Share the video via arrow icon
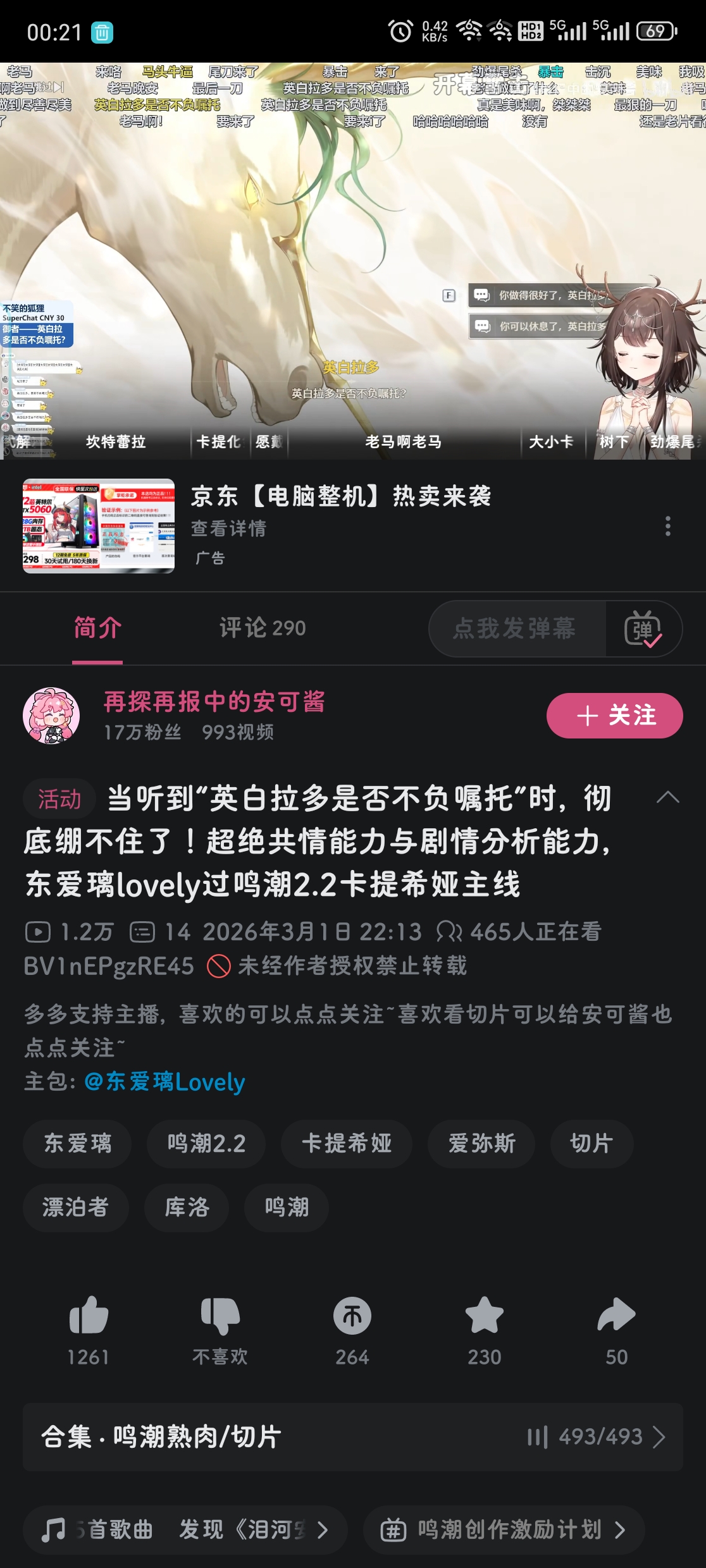This screenshot has width=706, height=1568. [x=616, y=1318]
